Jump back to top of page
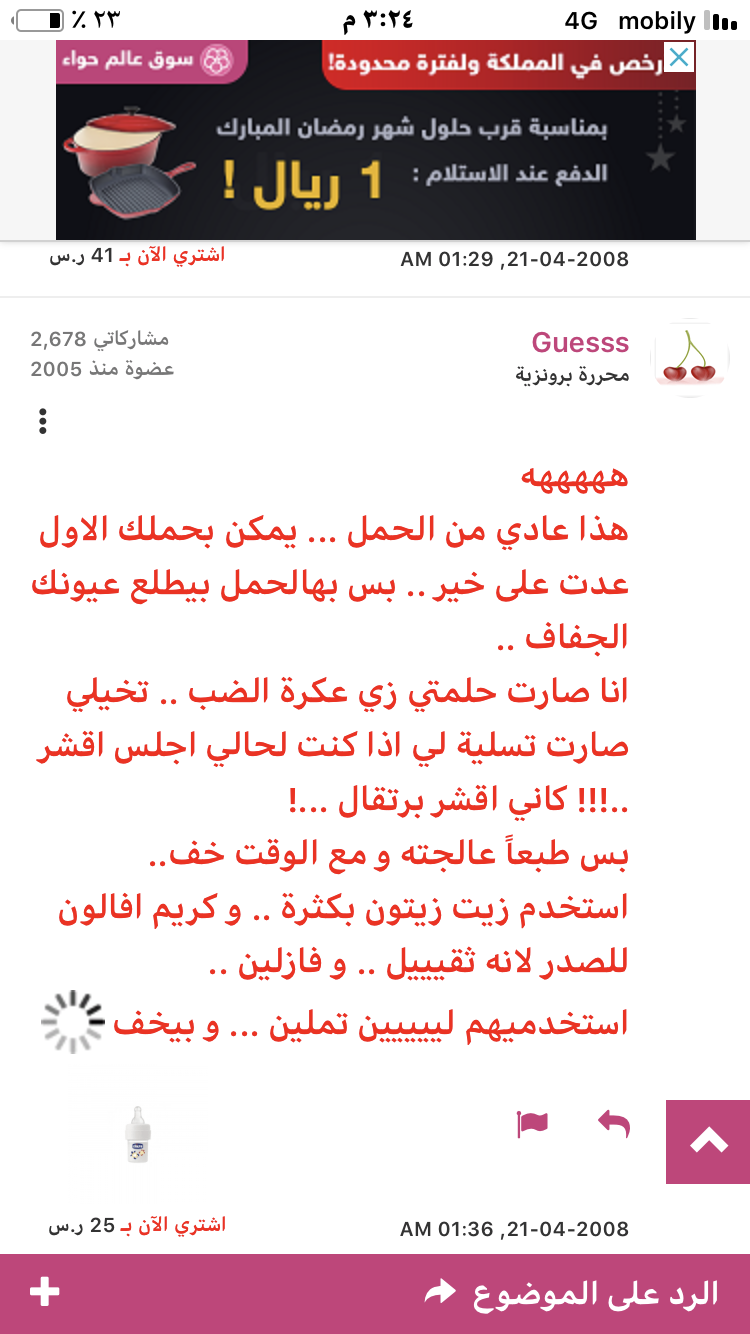The width and height of the screenshot is (750, 1334). (708, 1141)
